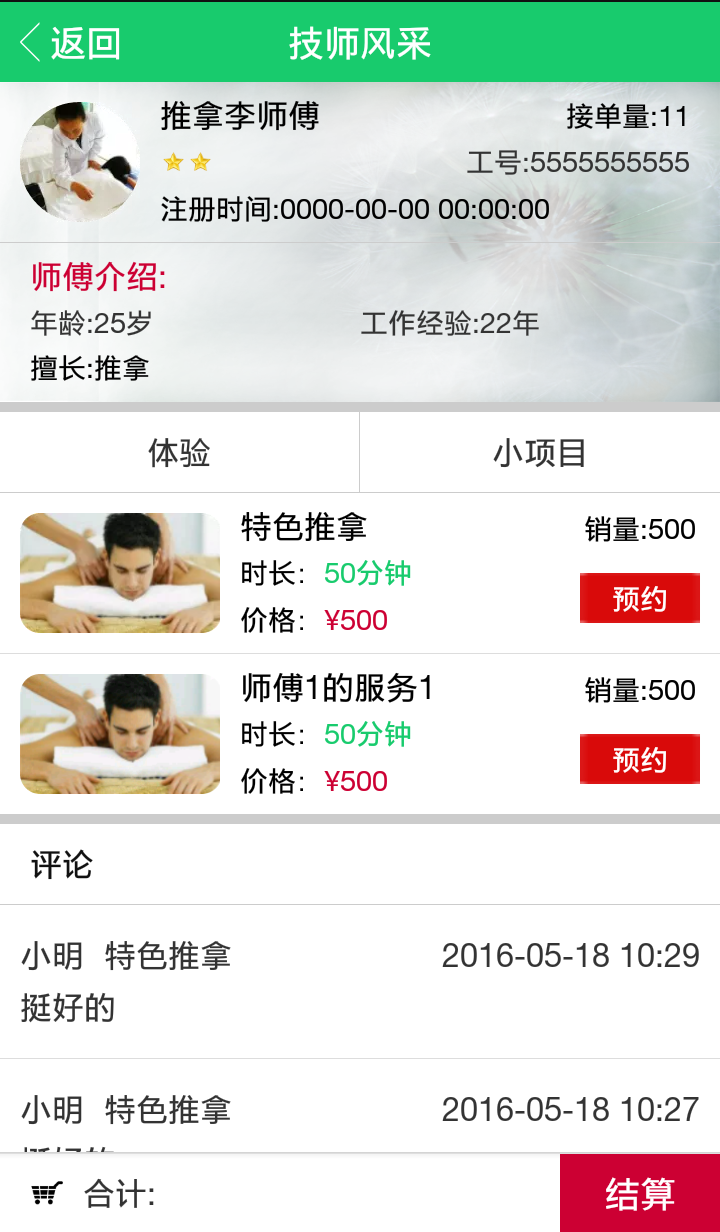The image size is (720, 1232).
Task: Book 师傅1的服务1 with 预约
Action: (639, 759)
